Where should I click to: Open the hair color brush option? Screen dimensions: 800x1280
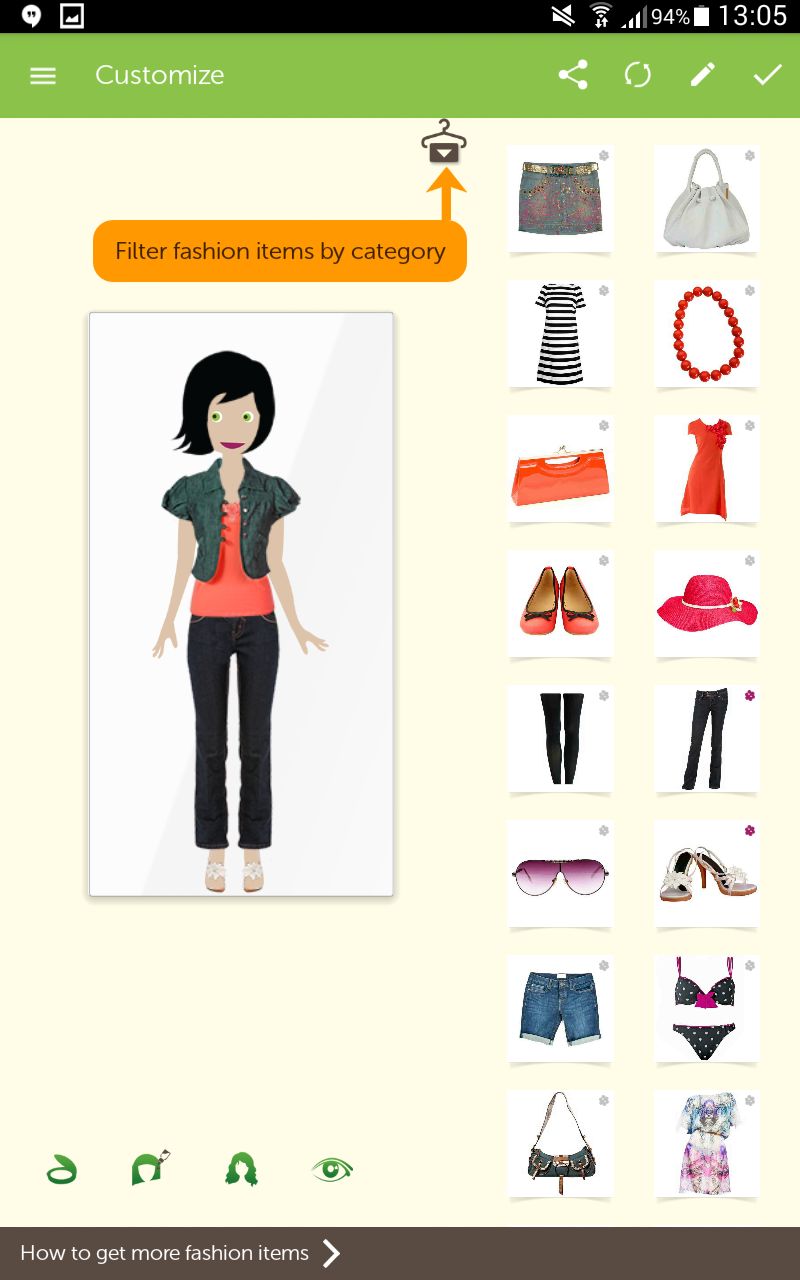(x=150, y=1168)
